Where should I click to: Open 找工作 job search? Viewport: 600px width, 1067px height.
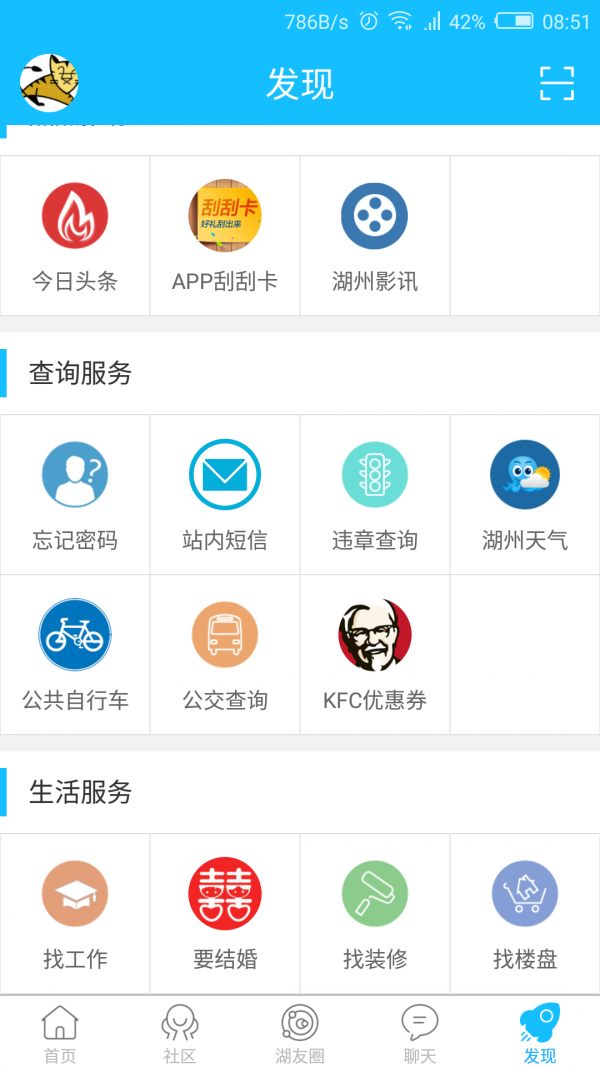[75, 914]
